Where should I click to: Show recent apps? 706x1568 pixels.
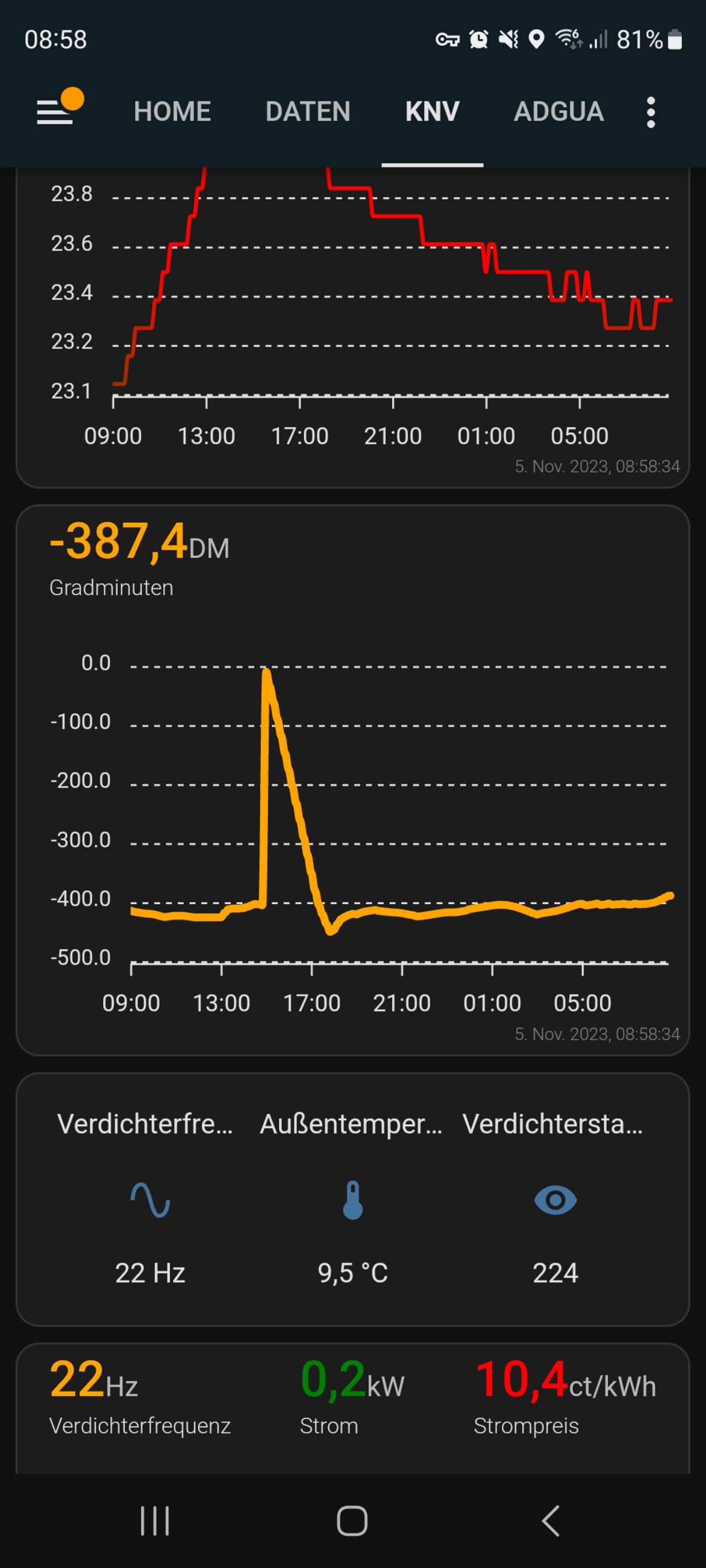pyautogui.click(x=155, y=1521)
